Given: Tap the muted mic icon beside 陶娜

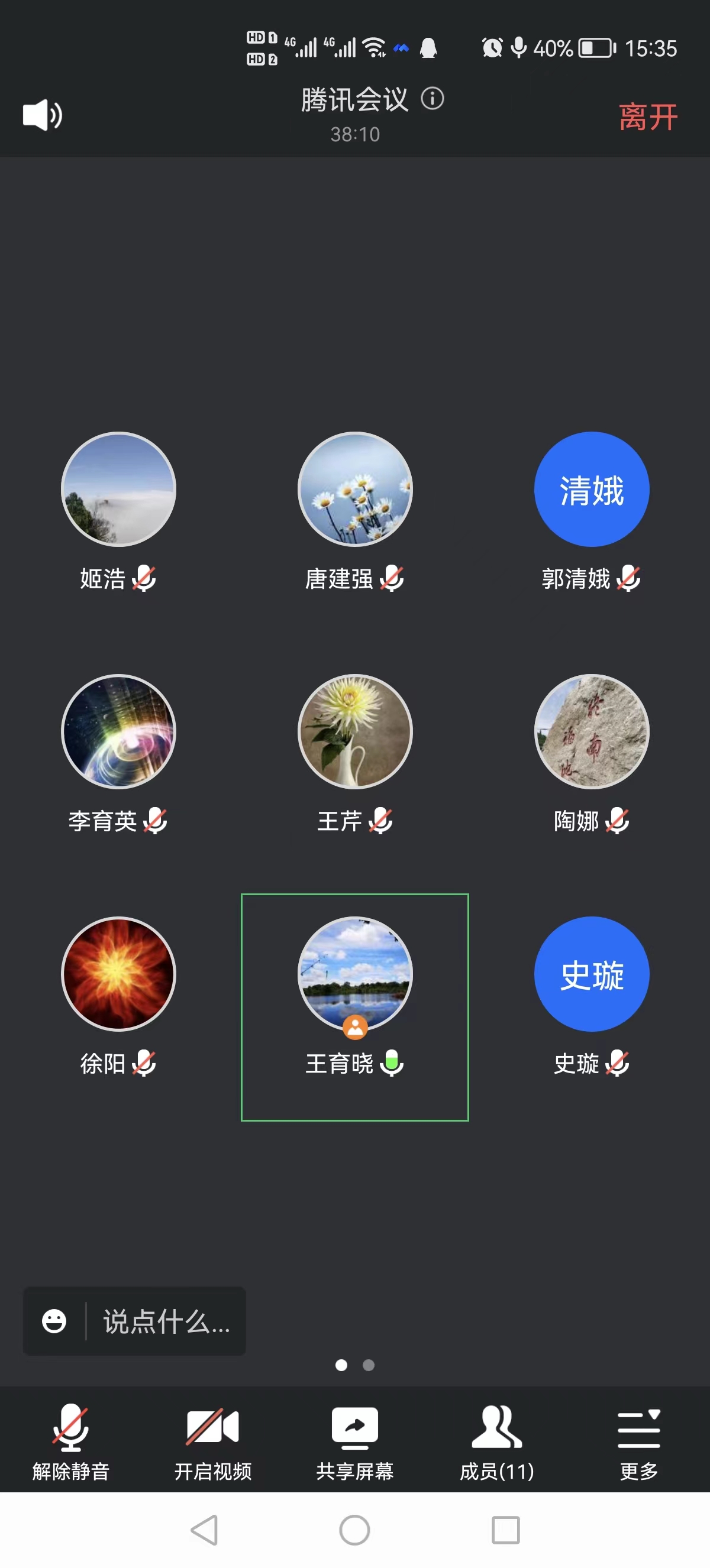Looking at the screenshot, I should tap(617, 822).
